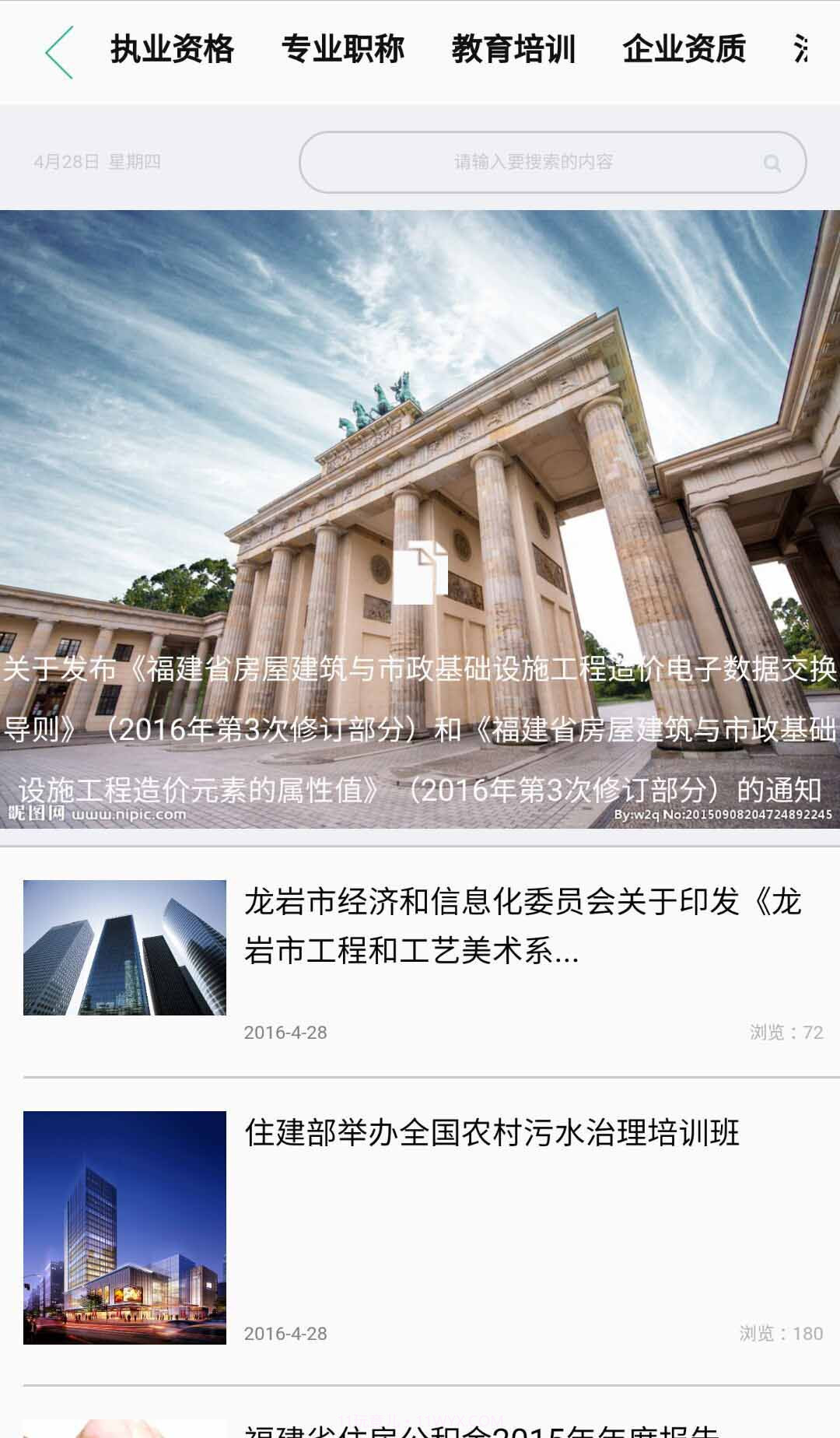Switch to the 专业职称 tab
This screenshot has width=840, height=1438.
tap(343, 48)
